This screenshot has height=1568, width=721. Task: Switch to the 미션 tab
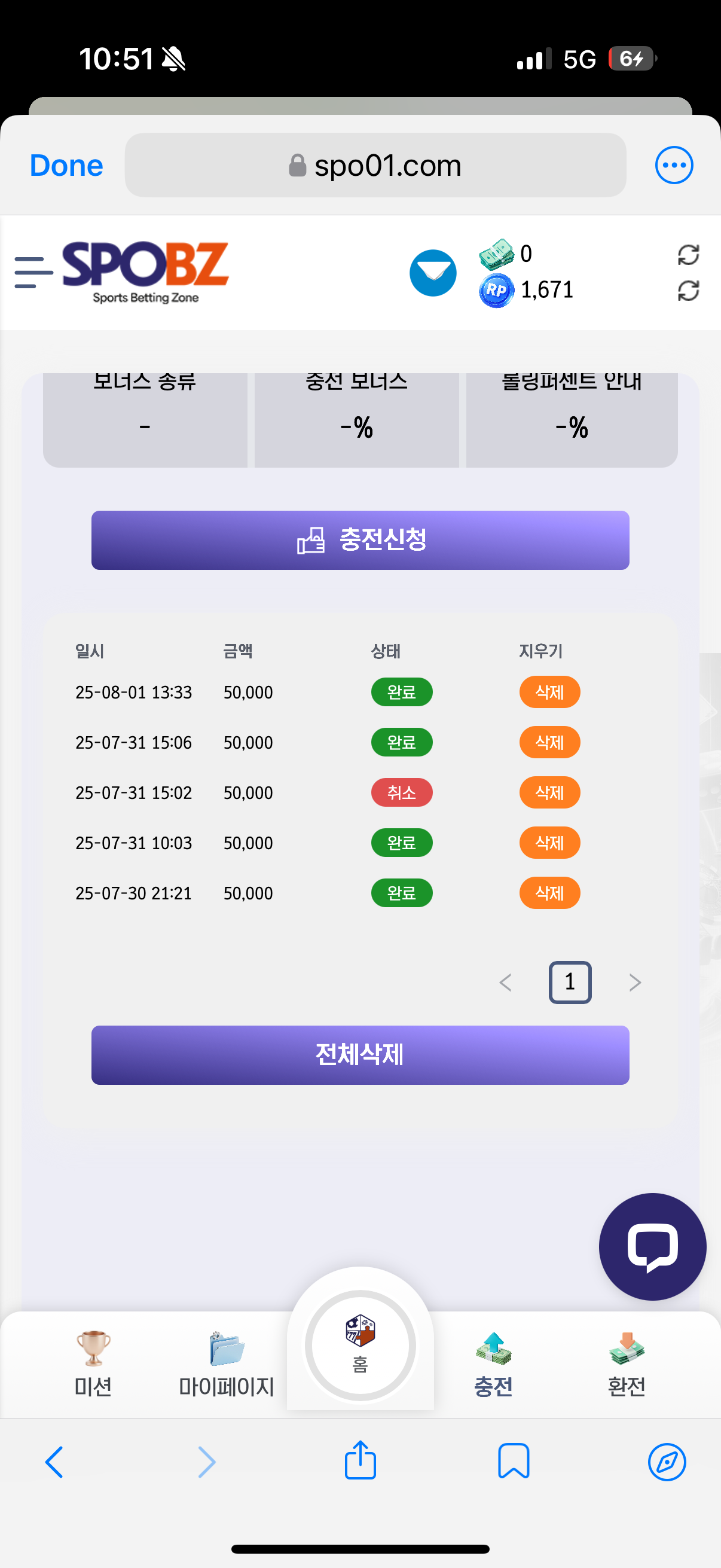pyautogui.click(x=93, y=1364)
